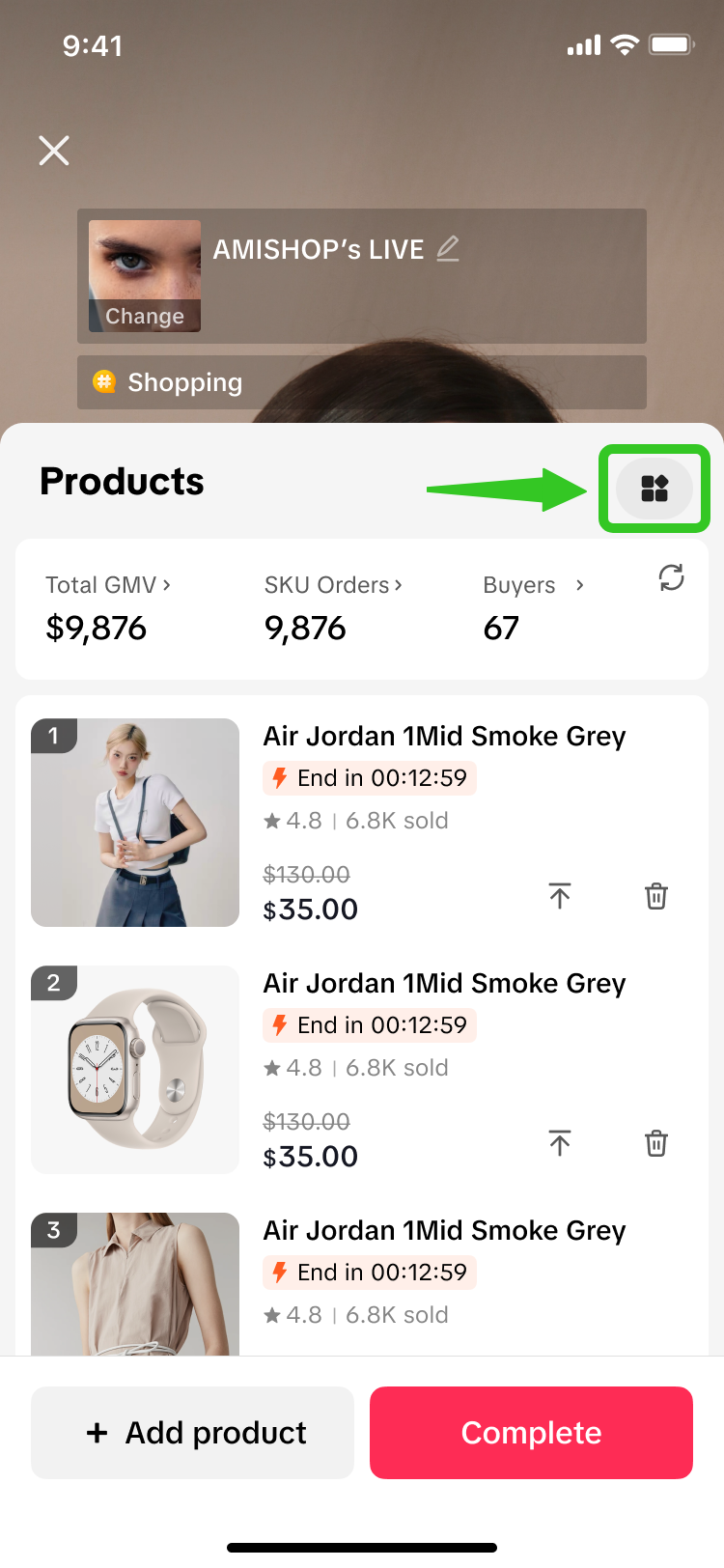Tap the Add product button
Screen dimensions: 724x1568
[193, 1433]
